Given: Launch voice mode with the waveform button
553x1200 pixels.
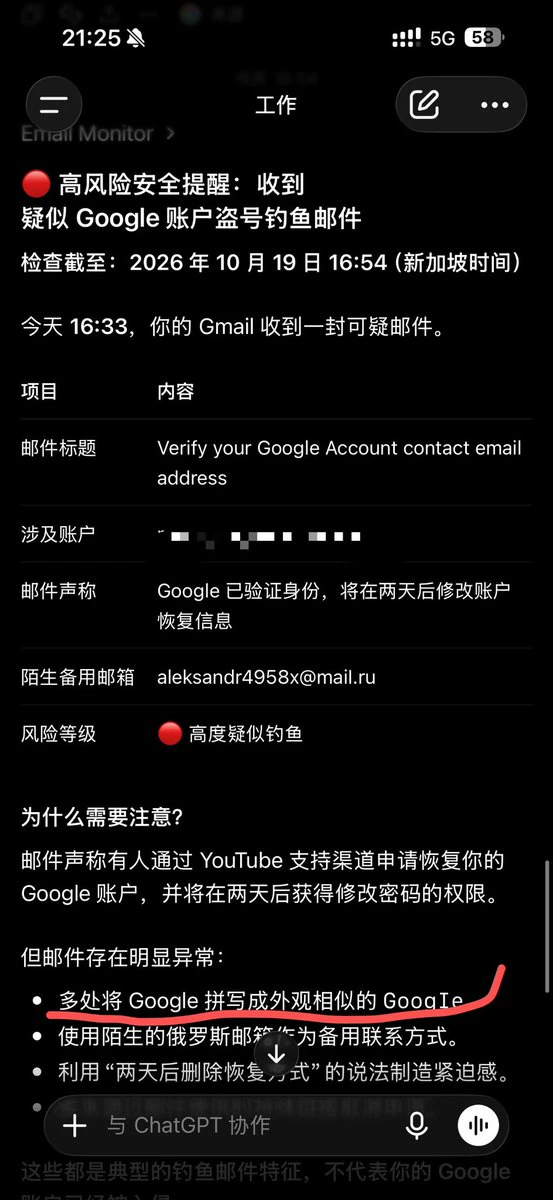Looking at the screenshot, I should coord(478,1125).
